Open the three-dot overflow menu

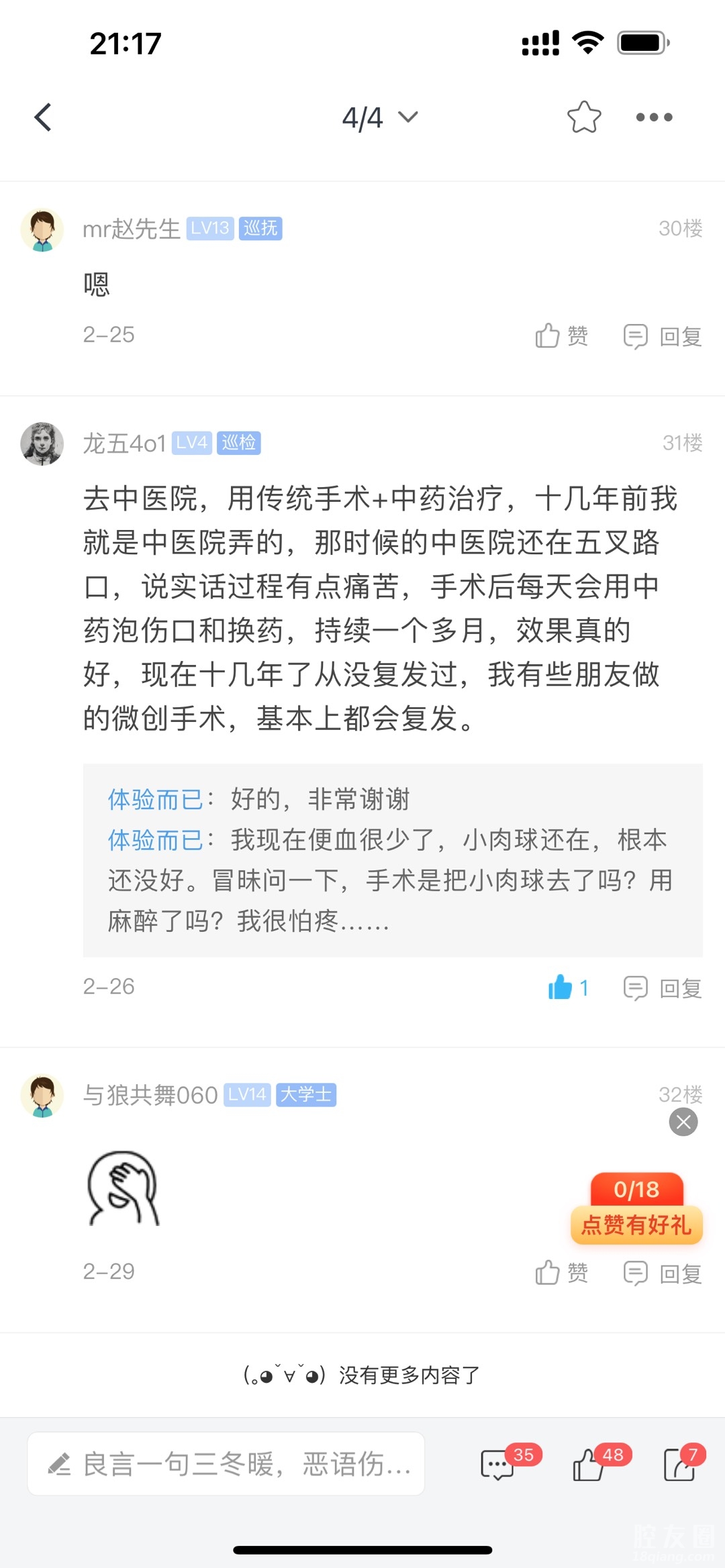(x=654, y=118)
